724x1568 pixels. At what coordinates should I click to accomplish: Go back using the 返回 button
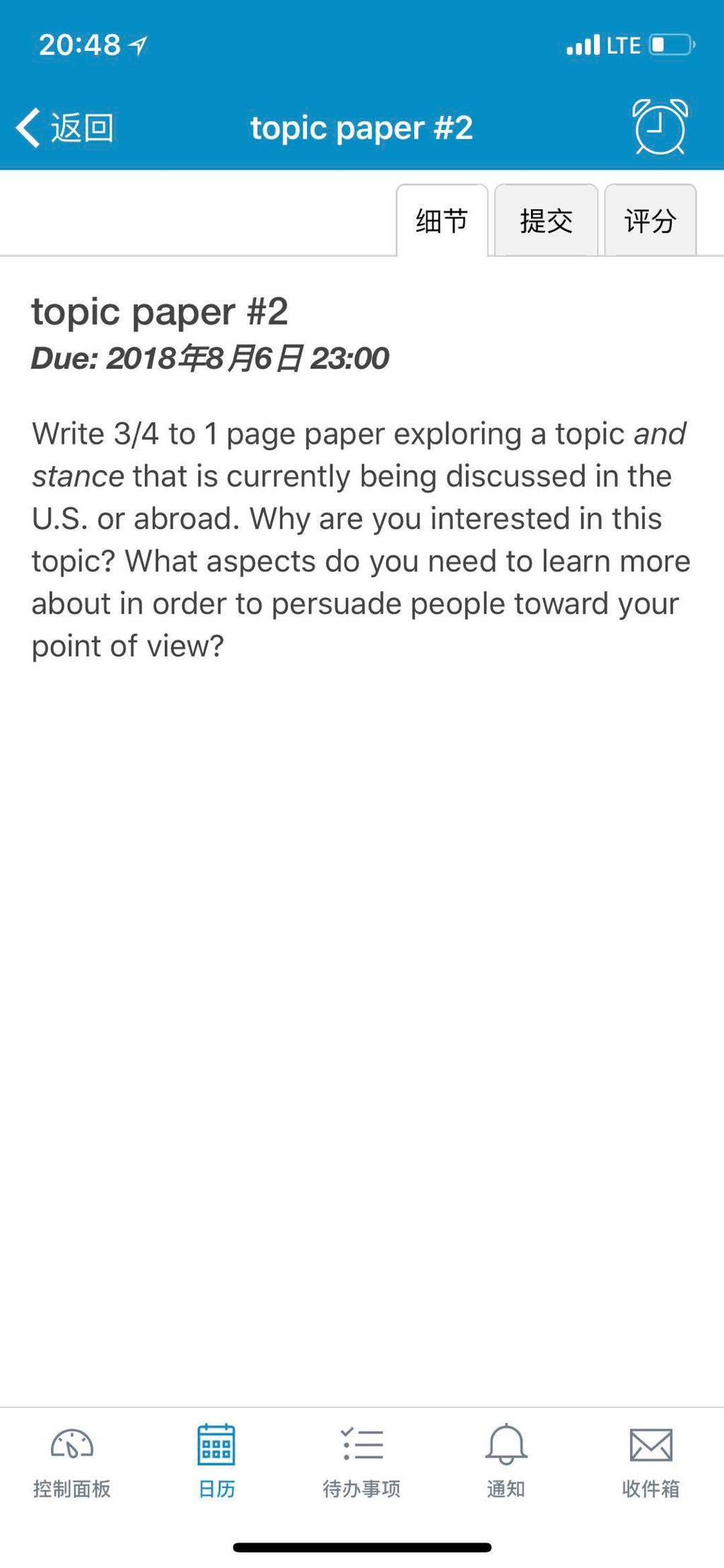coord(65,128)
